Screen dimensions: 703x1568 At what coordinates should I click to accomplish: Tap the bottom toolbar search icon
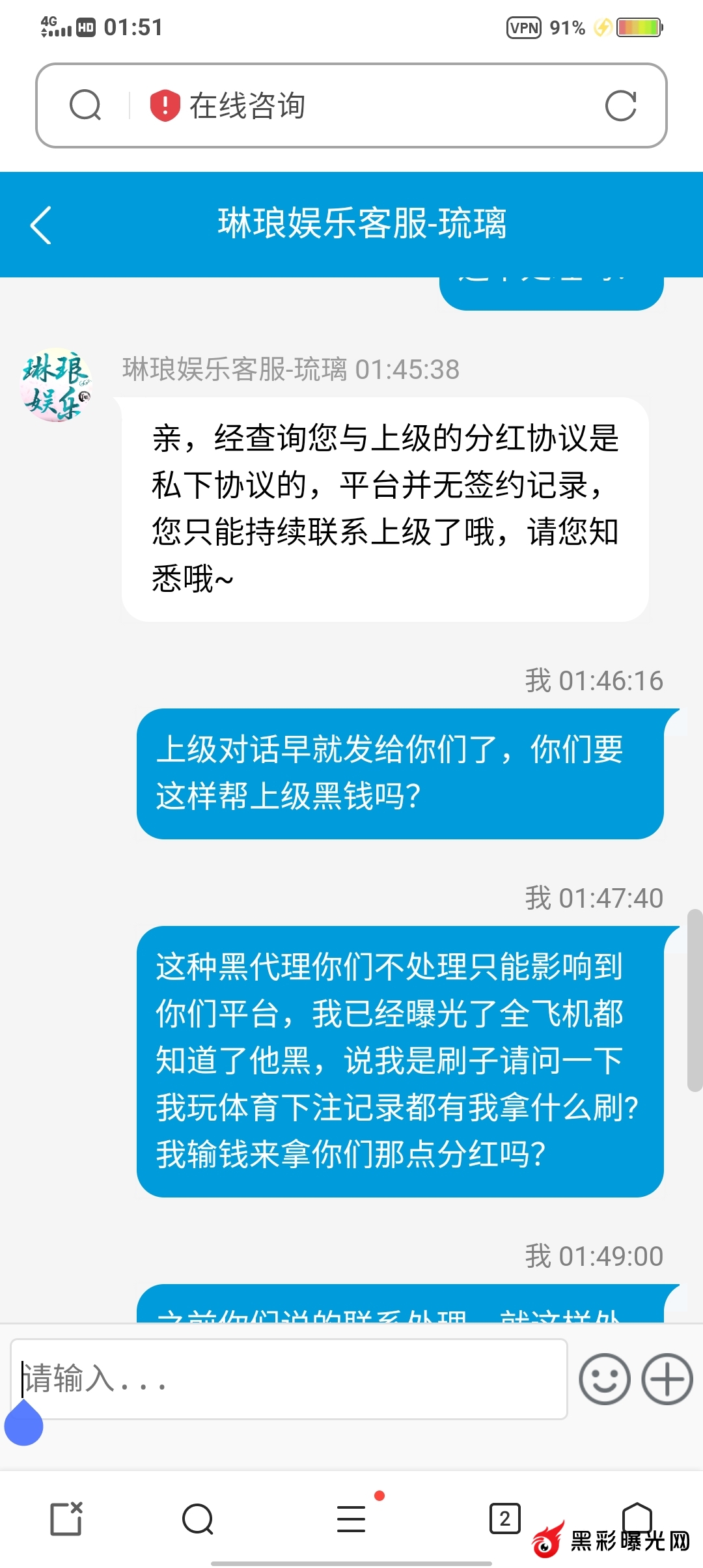pyautogui.click(x=198, y=1519)
